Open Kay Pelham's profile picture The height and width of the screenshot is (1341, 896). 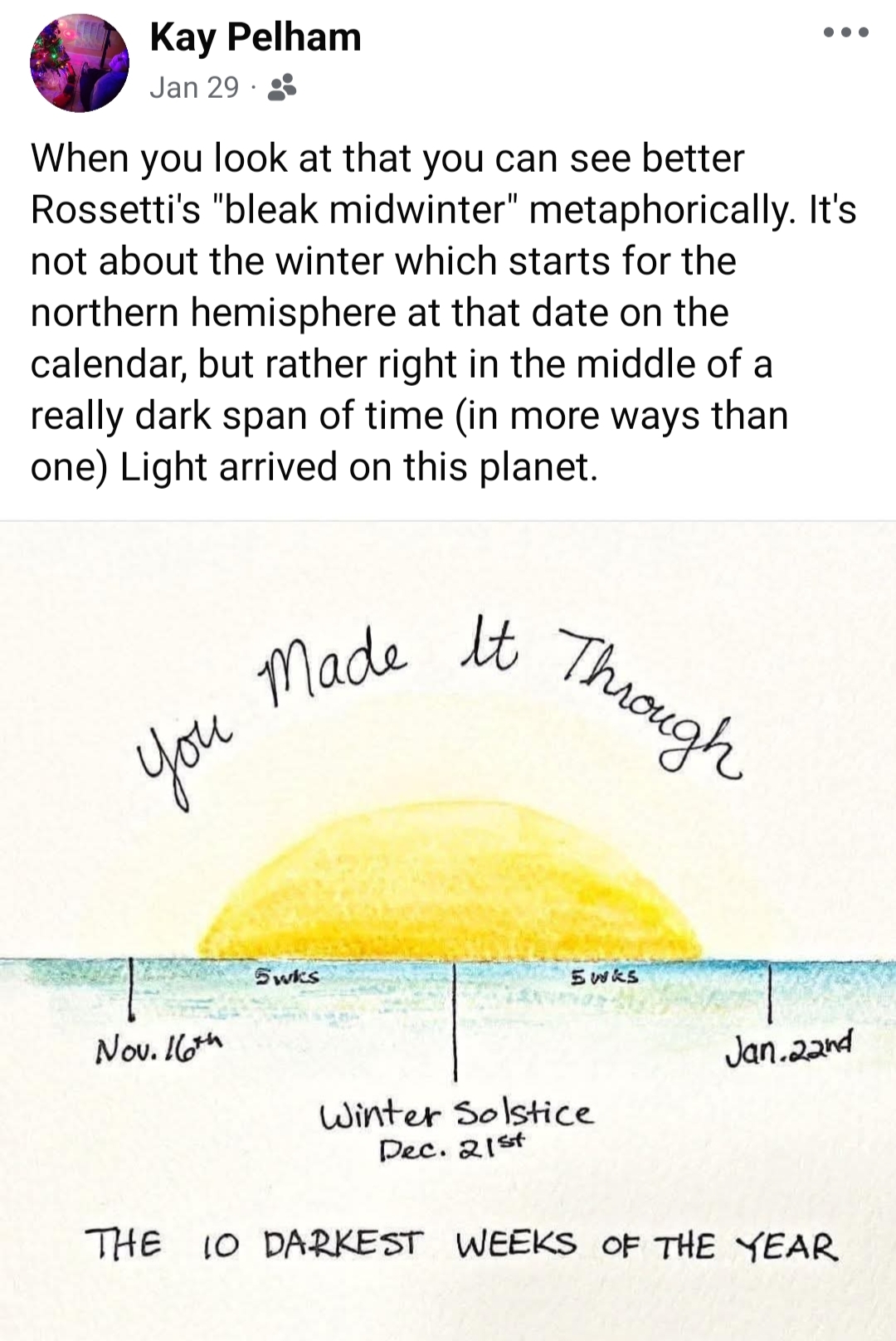point(79,63)
